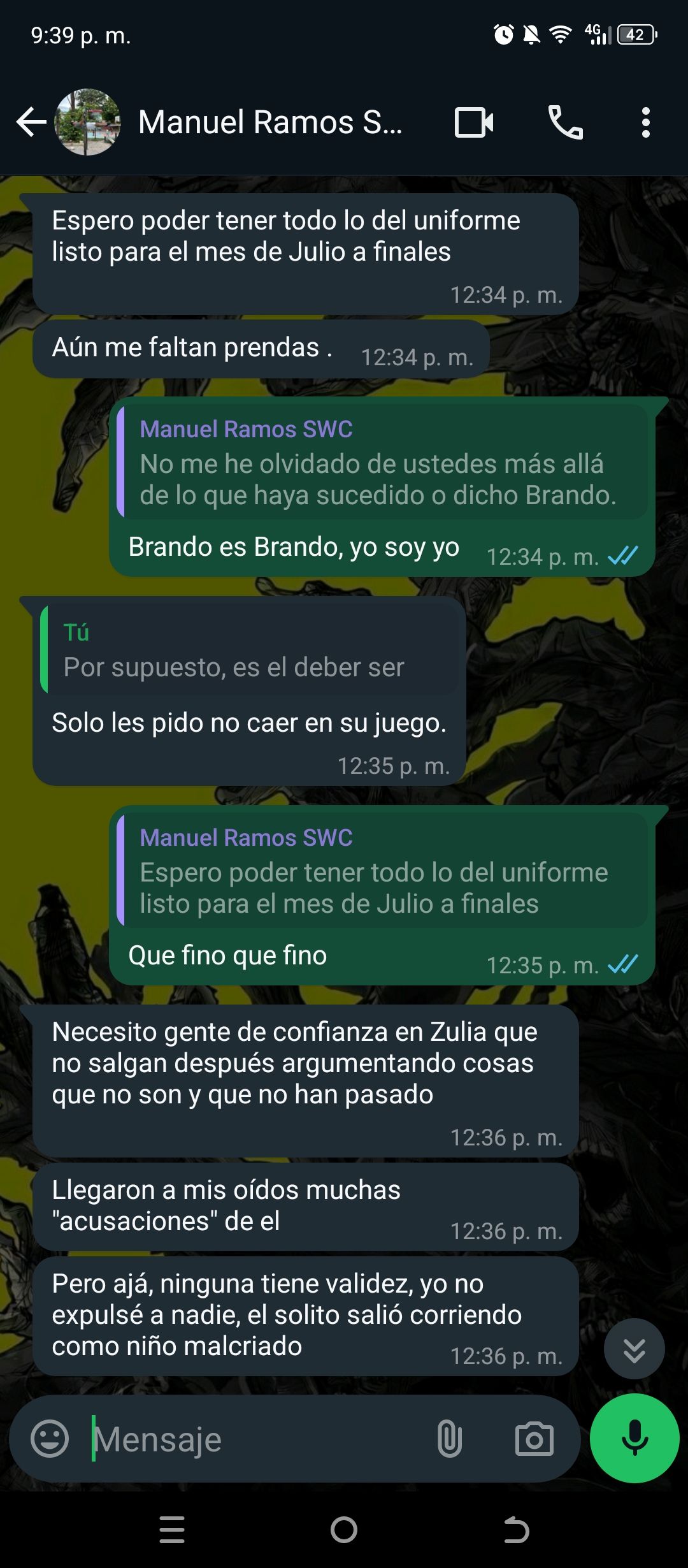Tap the system home button
This screenshot has height=1568, width=688.
pos(344,1530)
